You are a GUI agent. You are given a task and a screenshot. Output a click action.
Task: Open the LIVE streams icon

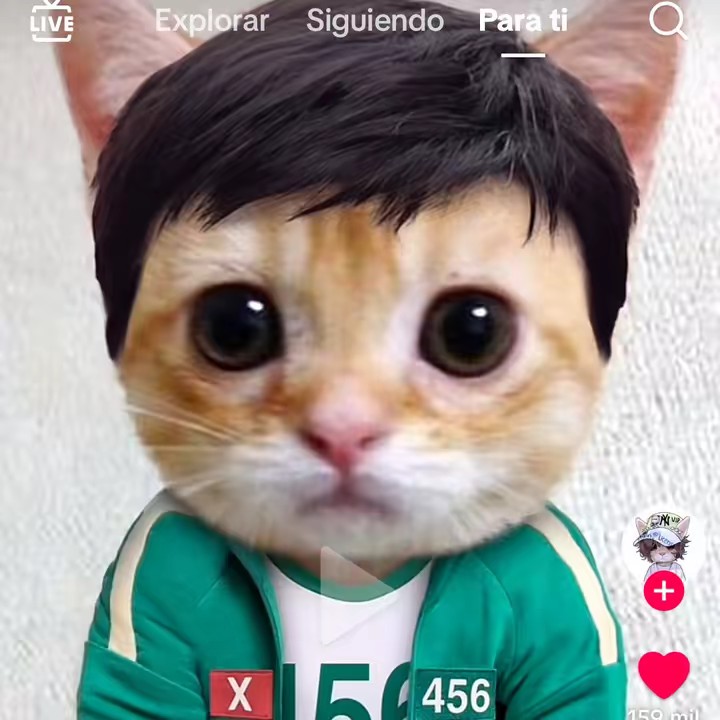pyautogui.click(x=51, y=21)
